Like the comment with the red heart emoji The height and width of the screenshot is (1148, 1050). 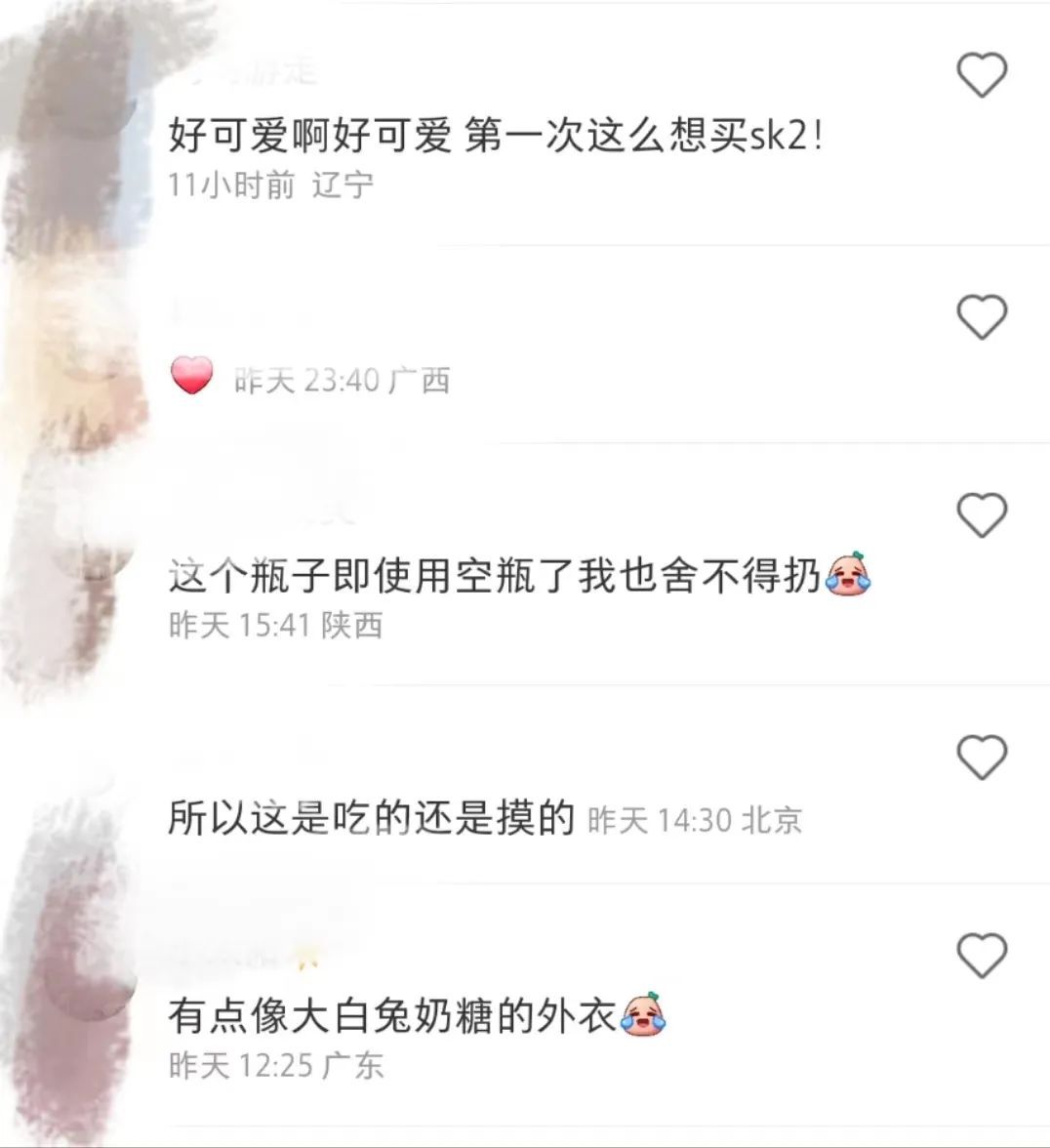(x=982, y=314)
